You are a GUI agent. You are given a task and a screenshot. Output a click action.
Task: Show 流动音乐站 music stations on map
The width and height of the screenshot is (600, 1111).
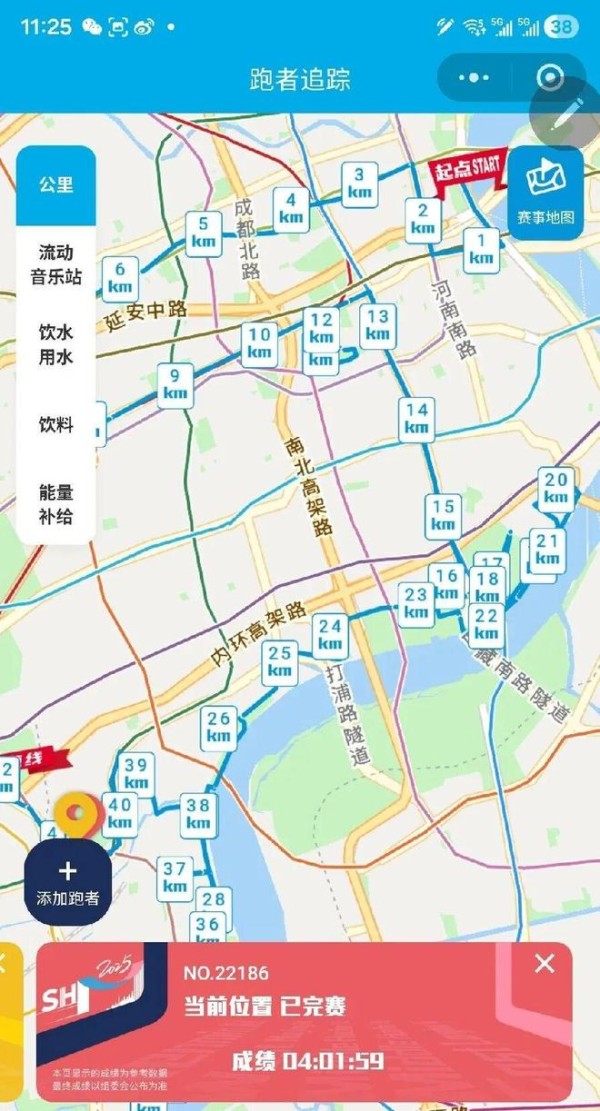[56, 264]
